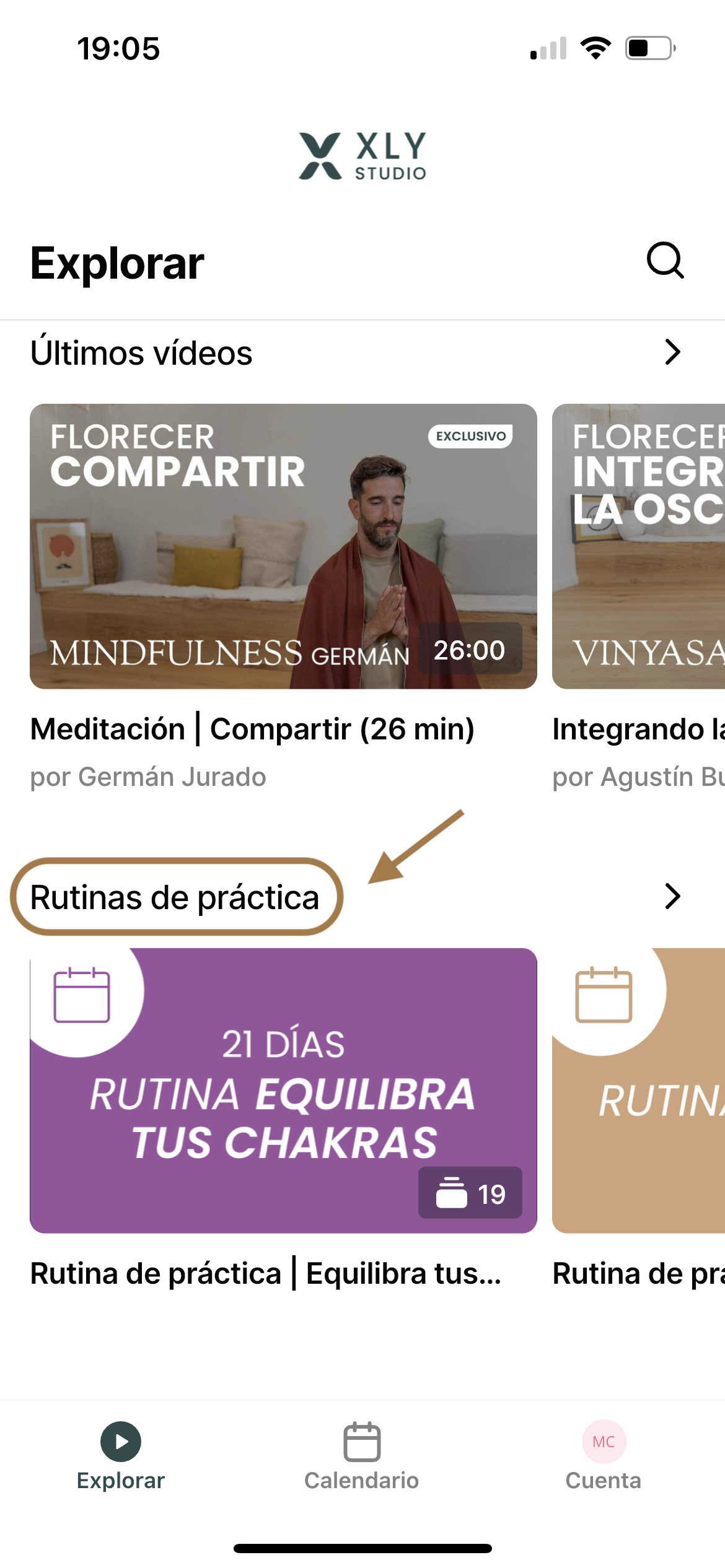Screen dimensions: 725x1568
Task: Select the Explorar tab
Action: point(121,1455)
